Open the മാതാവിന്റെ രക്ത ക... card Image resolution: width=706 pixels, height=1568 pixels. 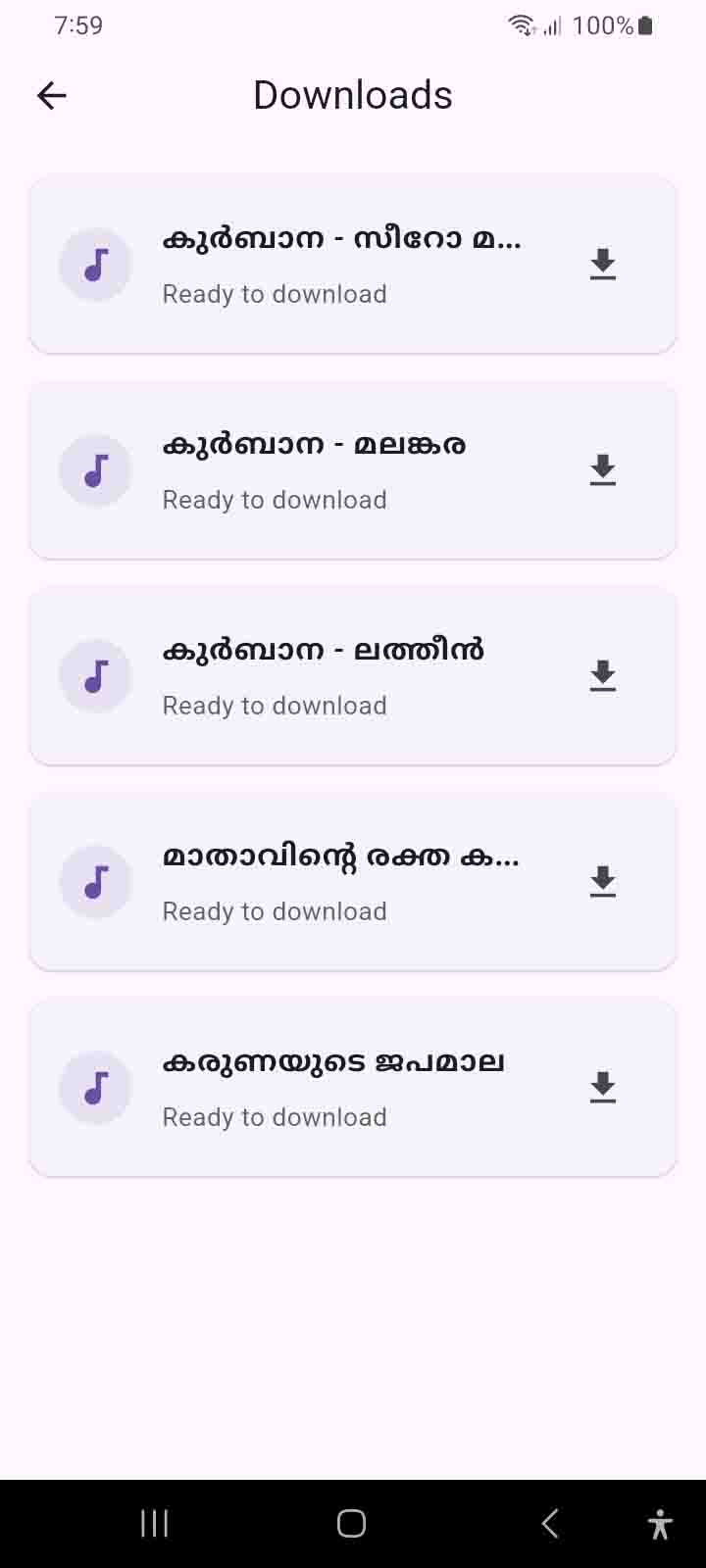353,881
